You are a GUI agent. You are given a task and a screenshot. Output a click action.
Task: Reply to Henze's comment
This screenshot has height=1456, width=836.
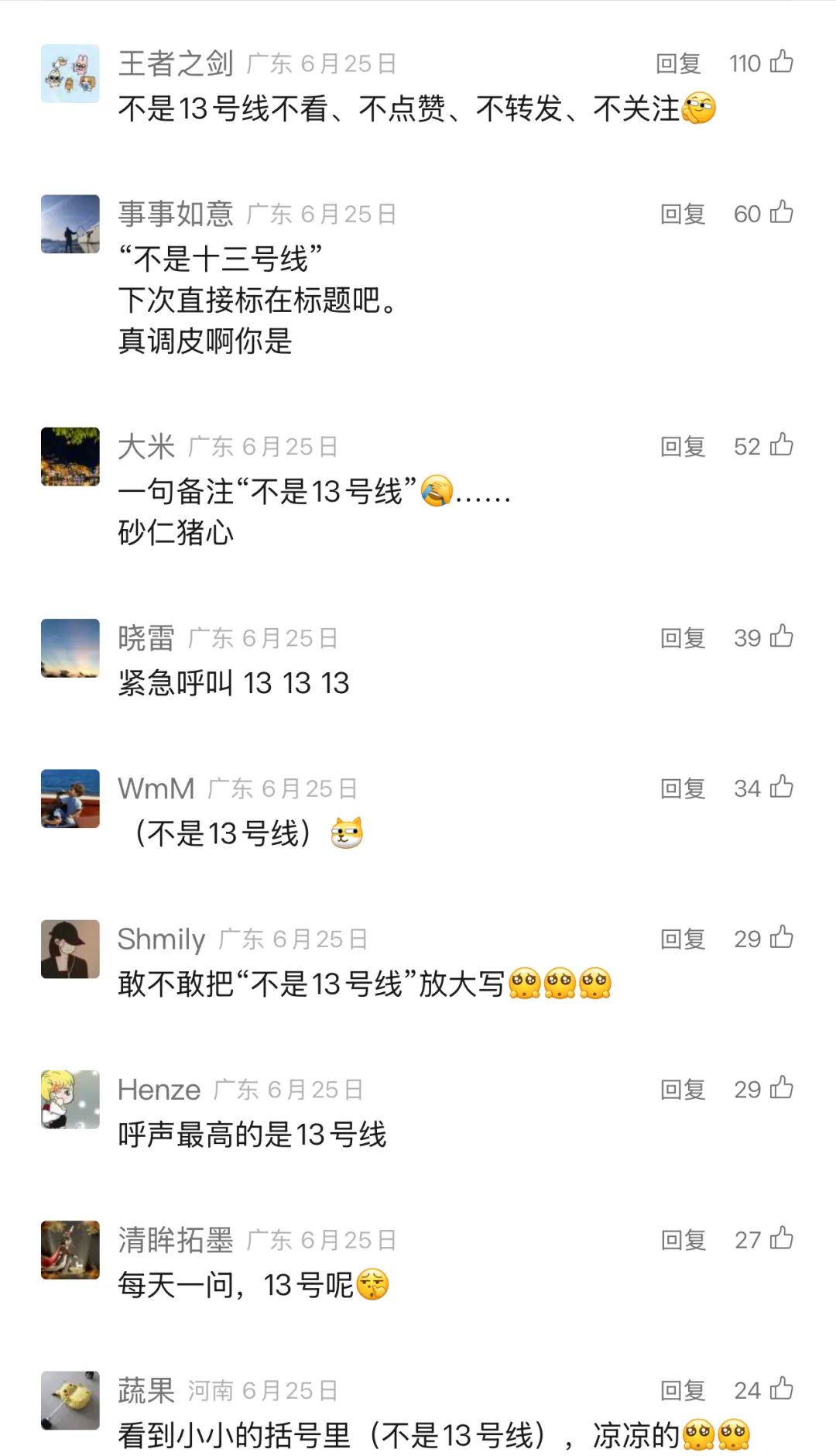click(683, 1090)
